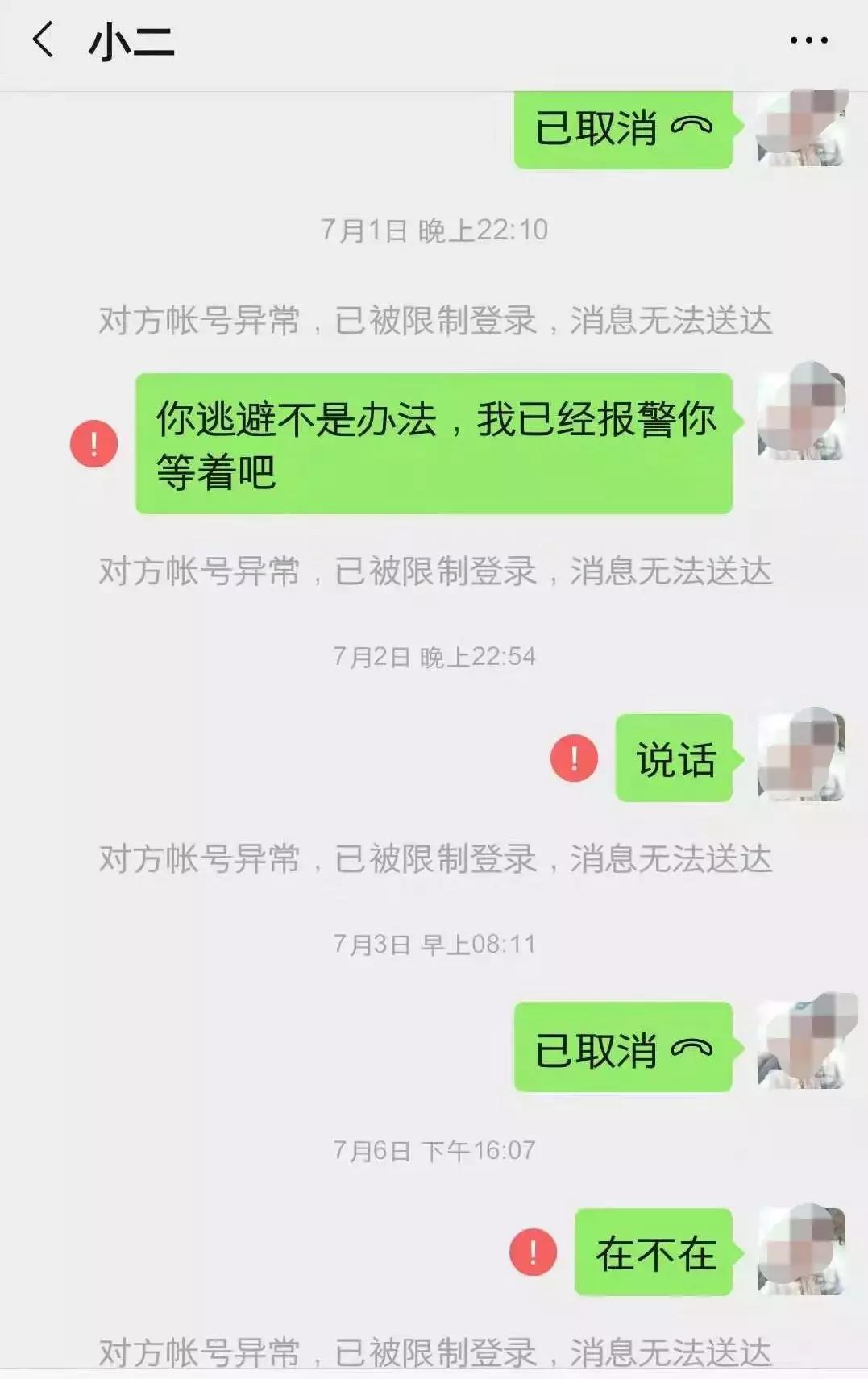868x1379 pixels.
Task: Tap the '说话' green message bubble
Action: [x=674, y=758]
